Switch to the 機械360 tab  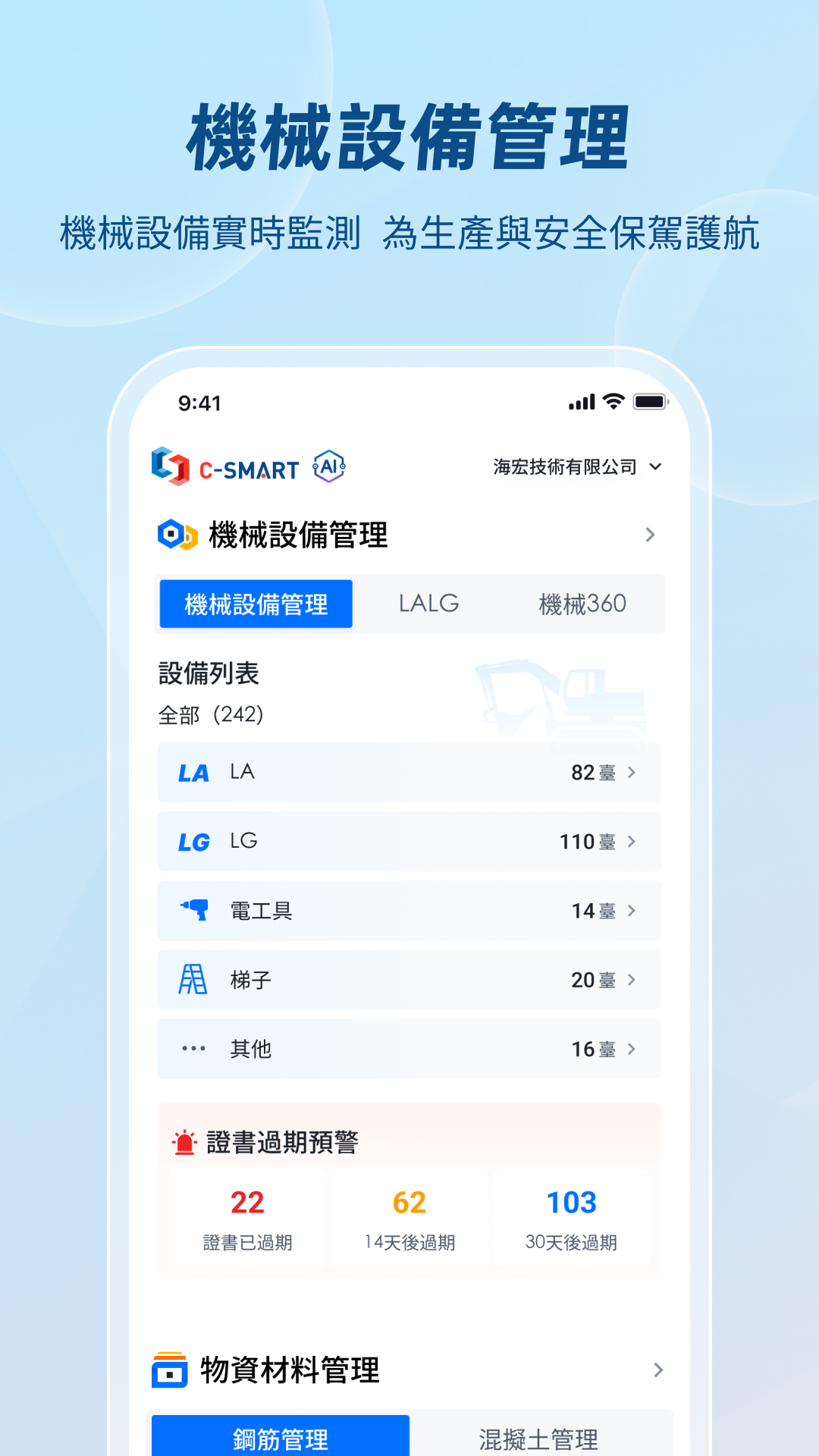[582, 604]
